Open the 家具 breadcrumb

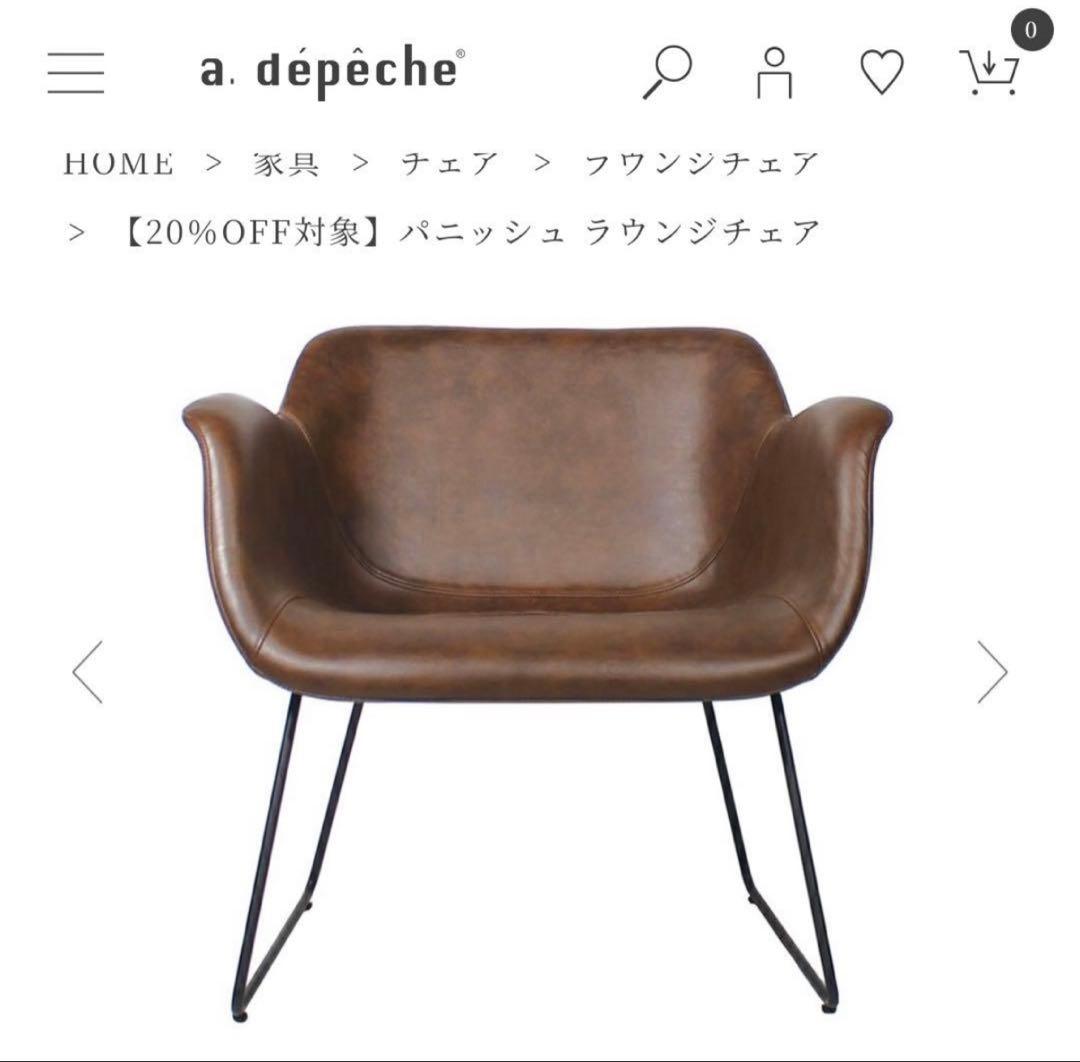[x=287, y=164]
